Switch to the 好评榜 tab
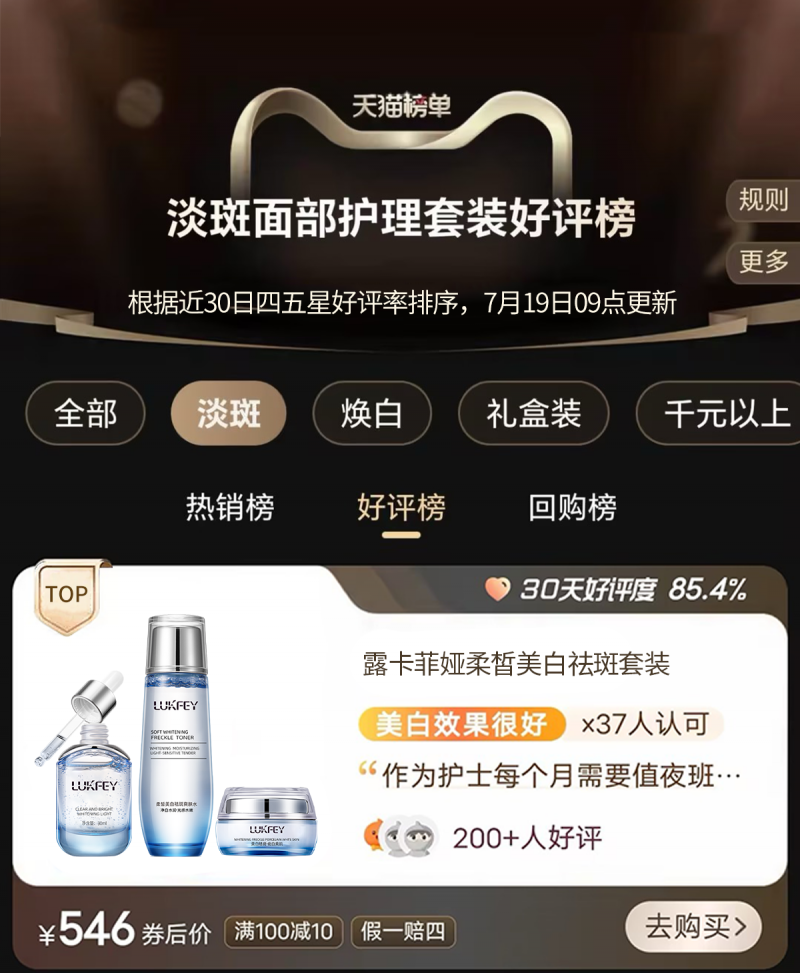The image size is (800, 973). [401, 507]
